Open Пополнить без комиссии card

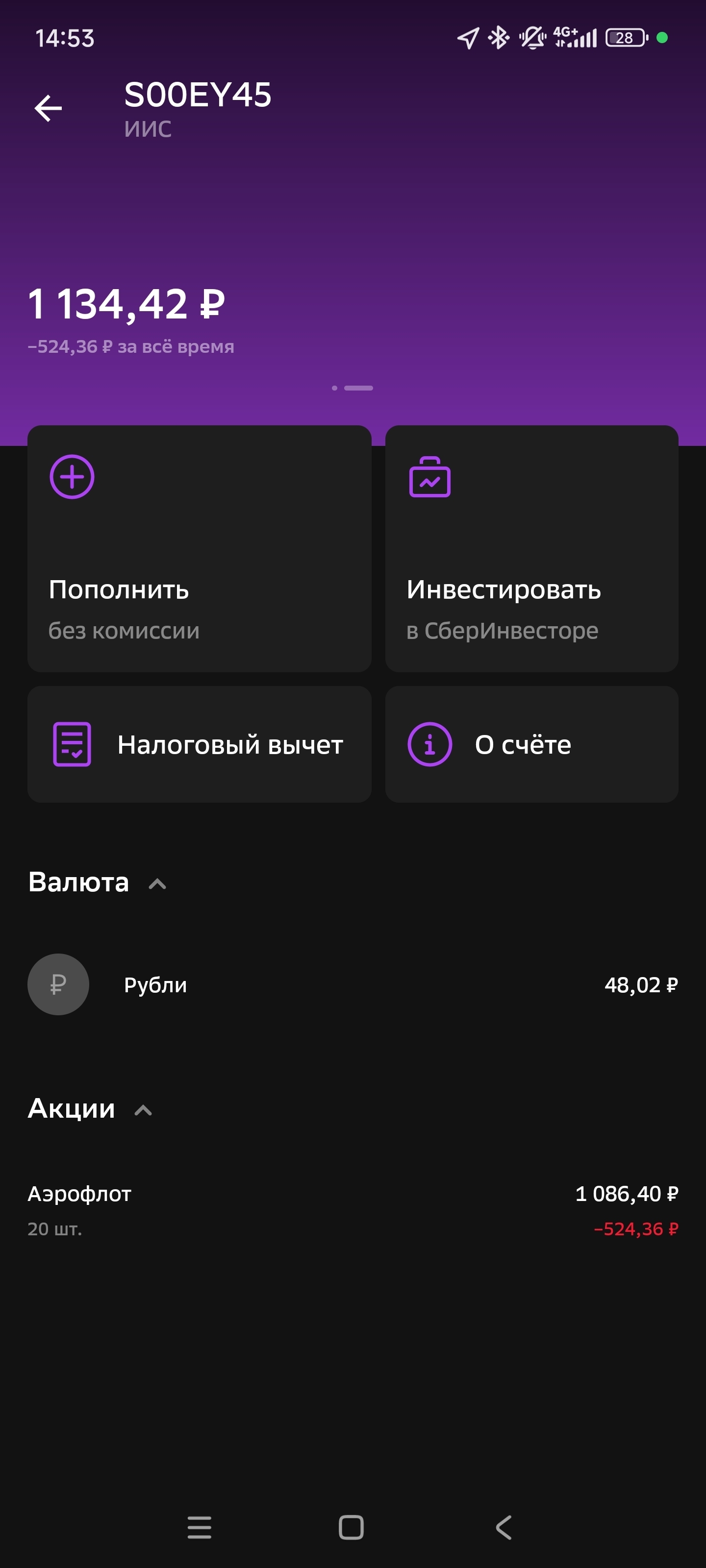click(199, 548)
